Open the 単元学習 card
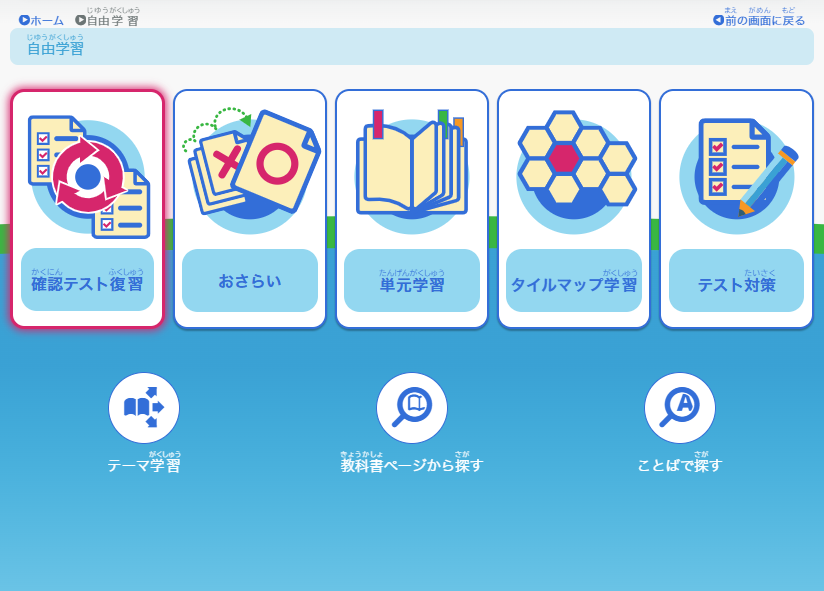 point(412,209)
